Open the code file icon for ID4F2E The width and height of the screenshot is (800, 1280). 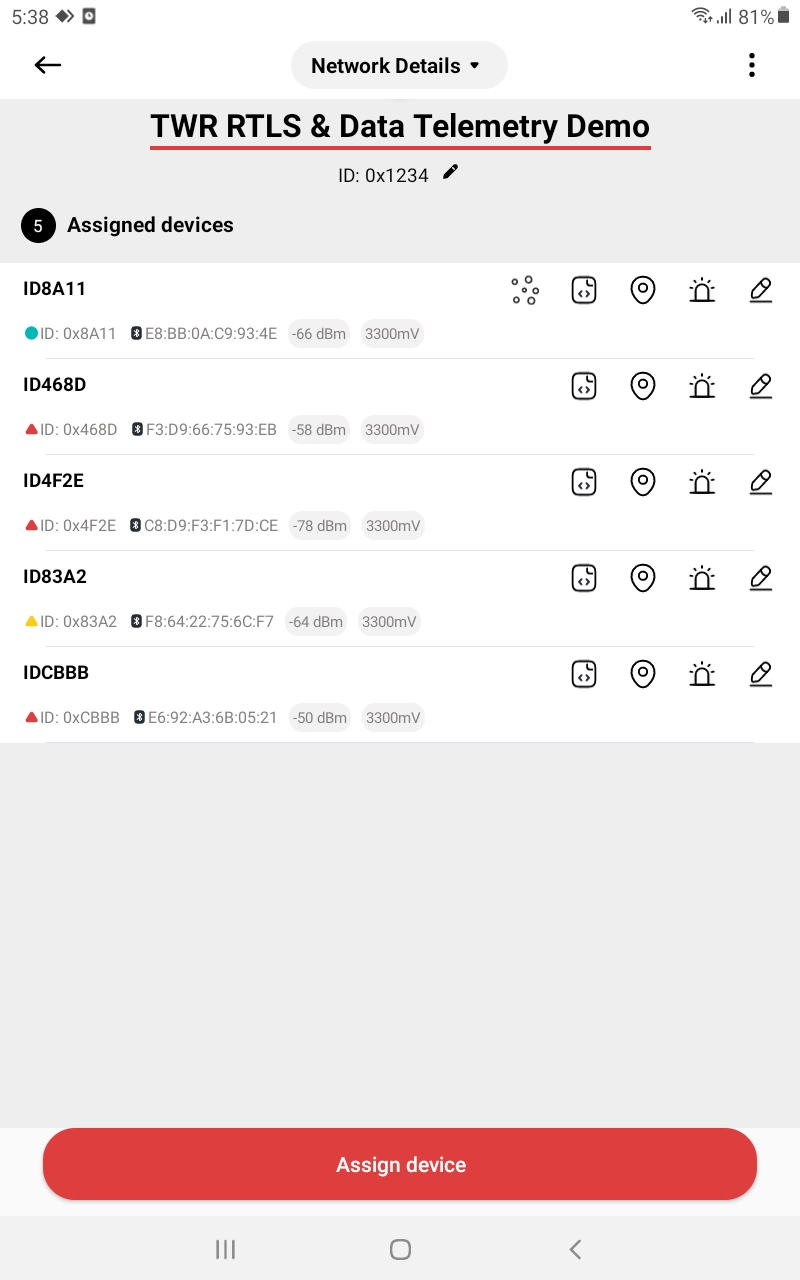584,482
